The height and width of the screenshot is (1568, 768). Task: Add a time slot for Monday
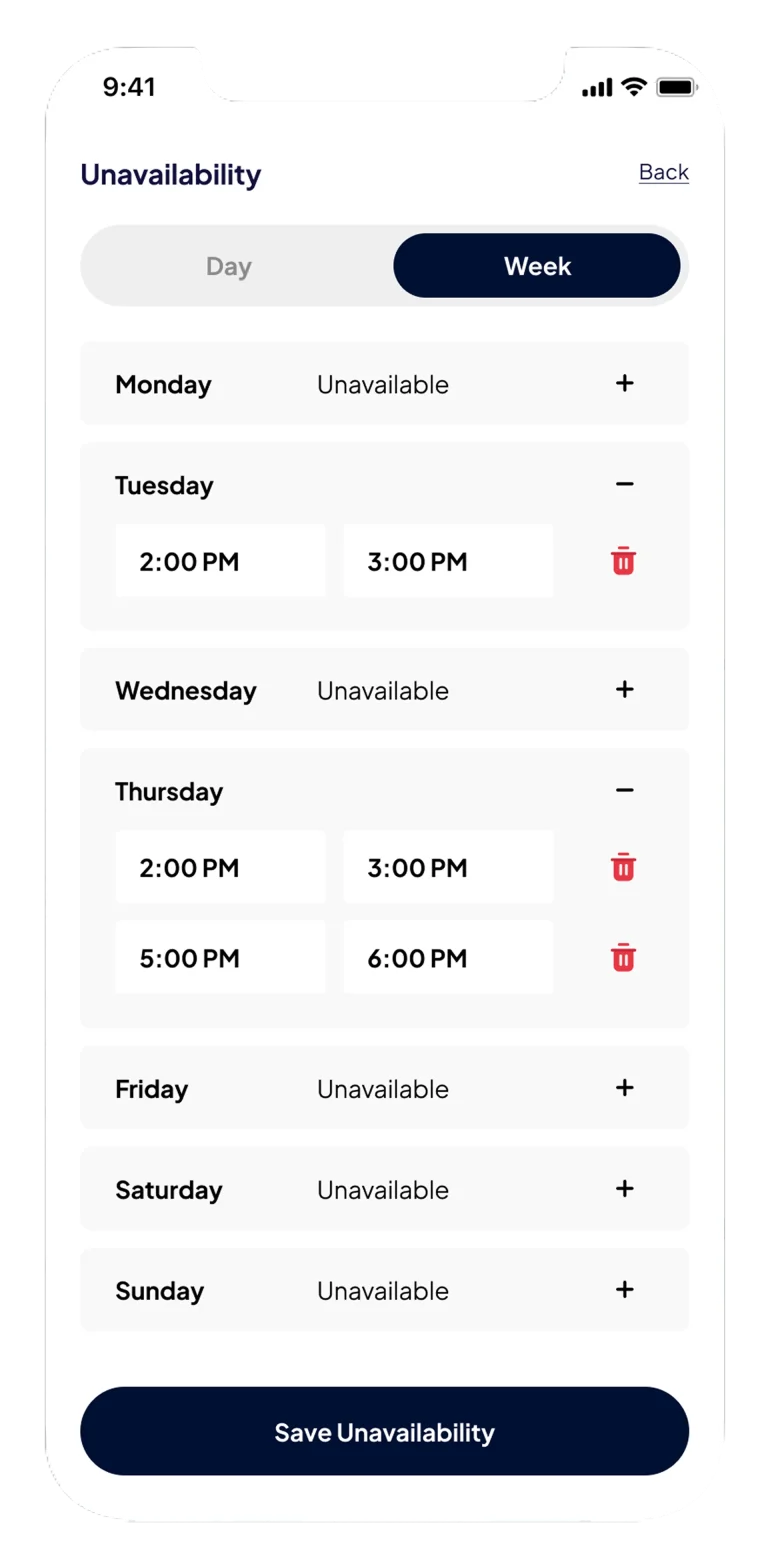click(x=625, y=383)
